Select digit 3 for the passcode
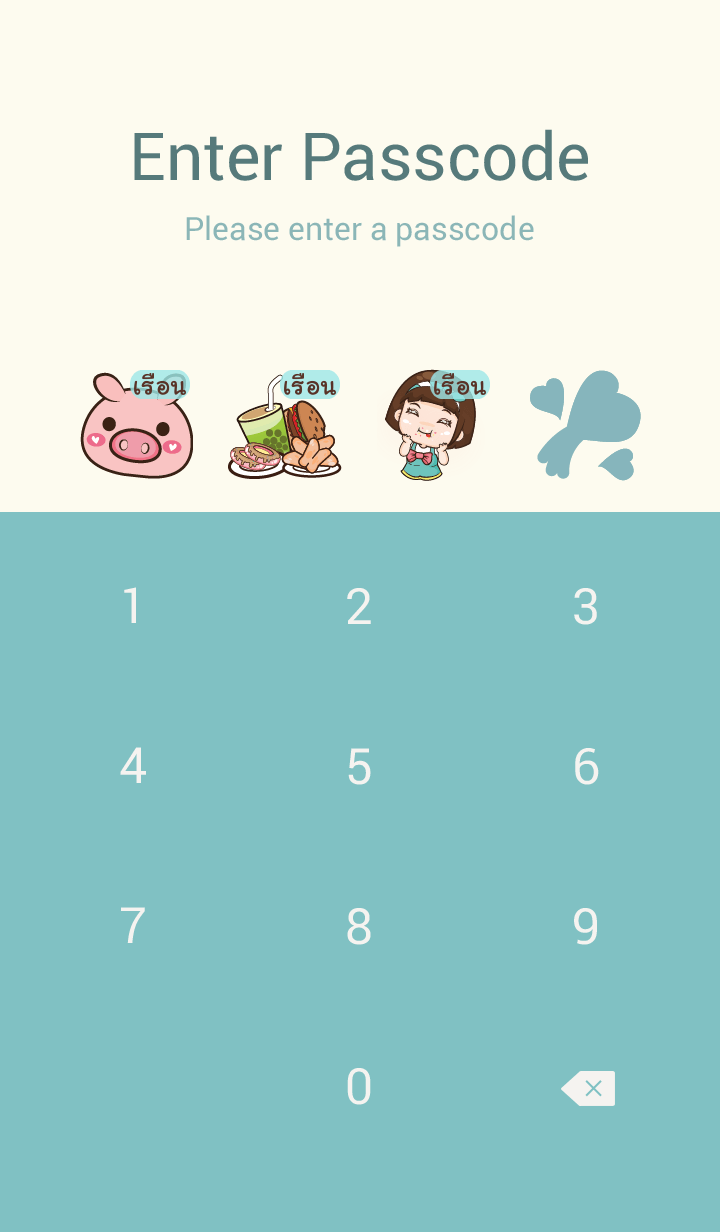 coord(586,607)
